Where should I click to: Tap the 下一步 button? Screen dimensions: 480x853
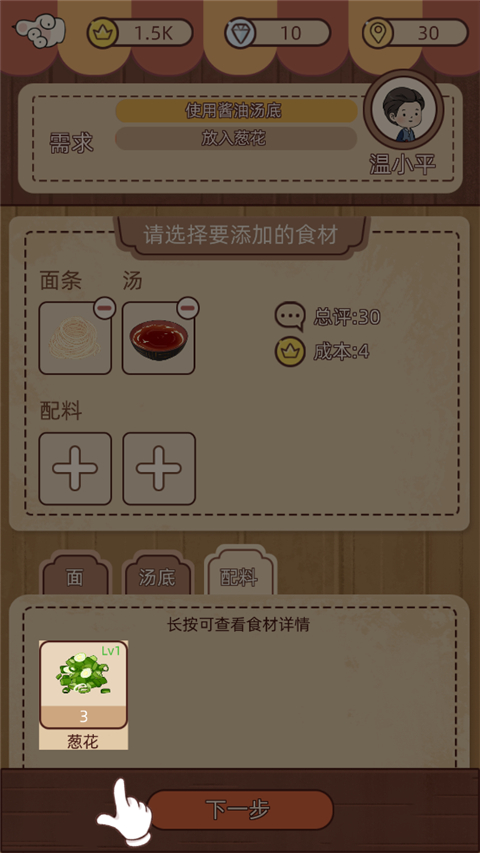click(240, 809)
